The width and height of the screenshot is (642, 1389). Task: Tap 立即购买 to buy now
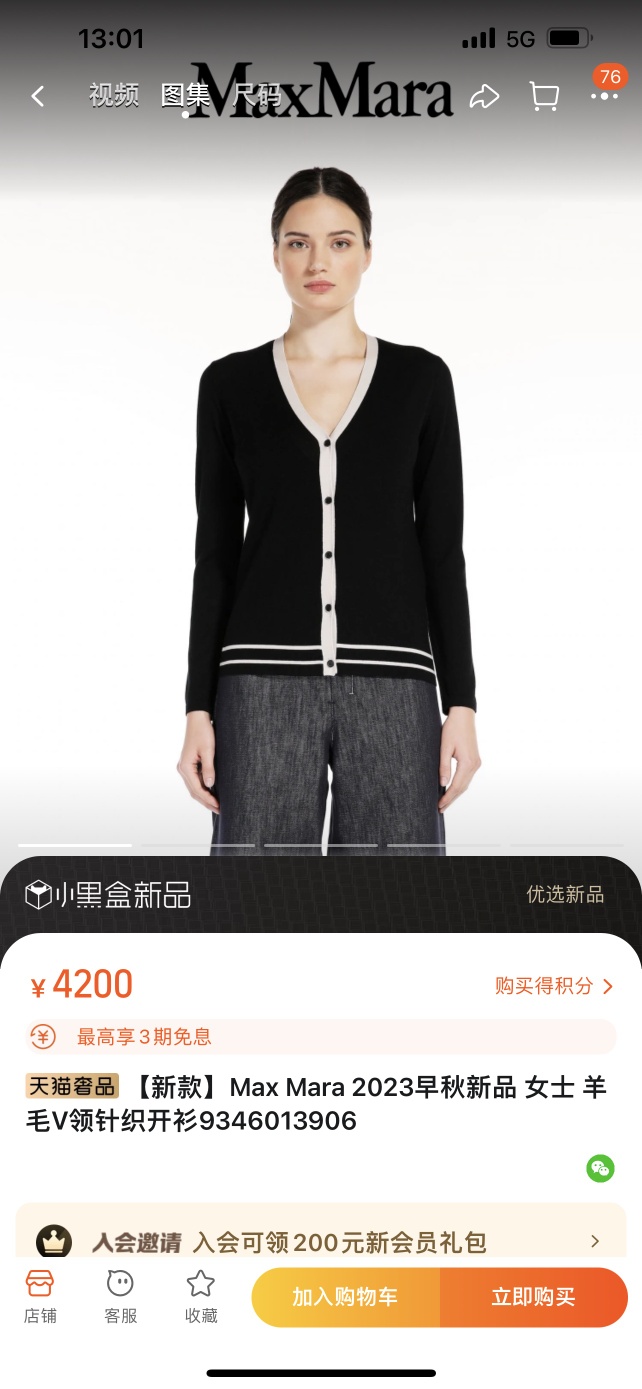click(x=533, y=1297)
